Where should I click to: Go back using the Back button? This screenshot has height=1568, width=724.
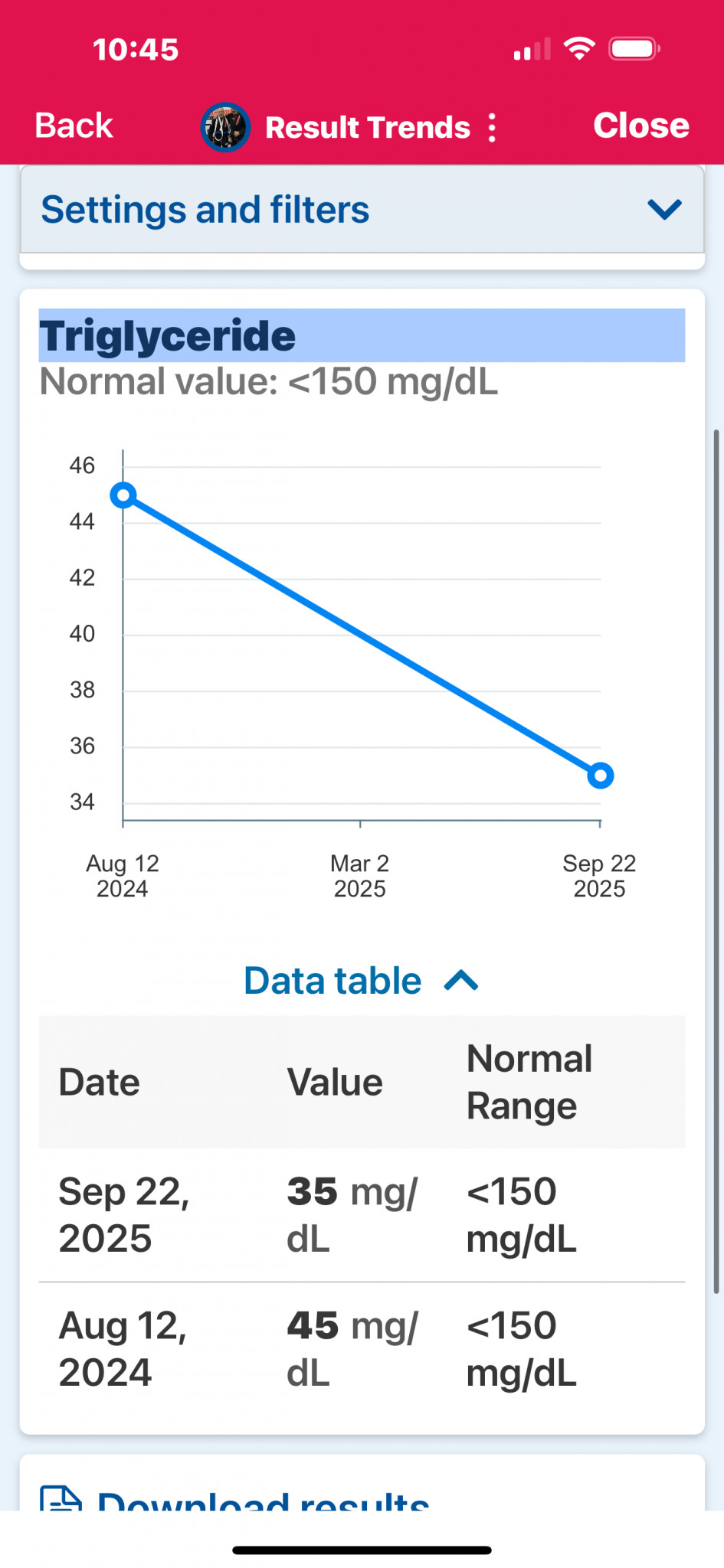[x=74, y=126]
